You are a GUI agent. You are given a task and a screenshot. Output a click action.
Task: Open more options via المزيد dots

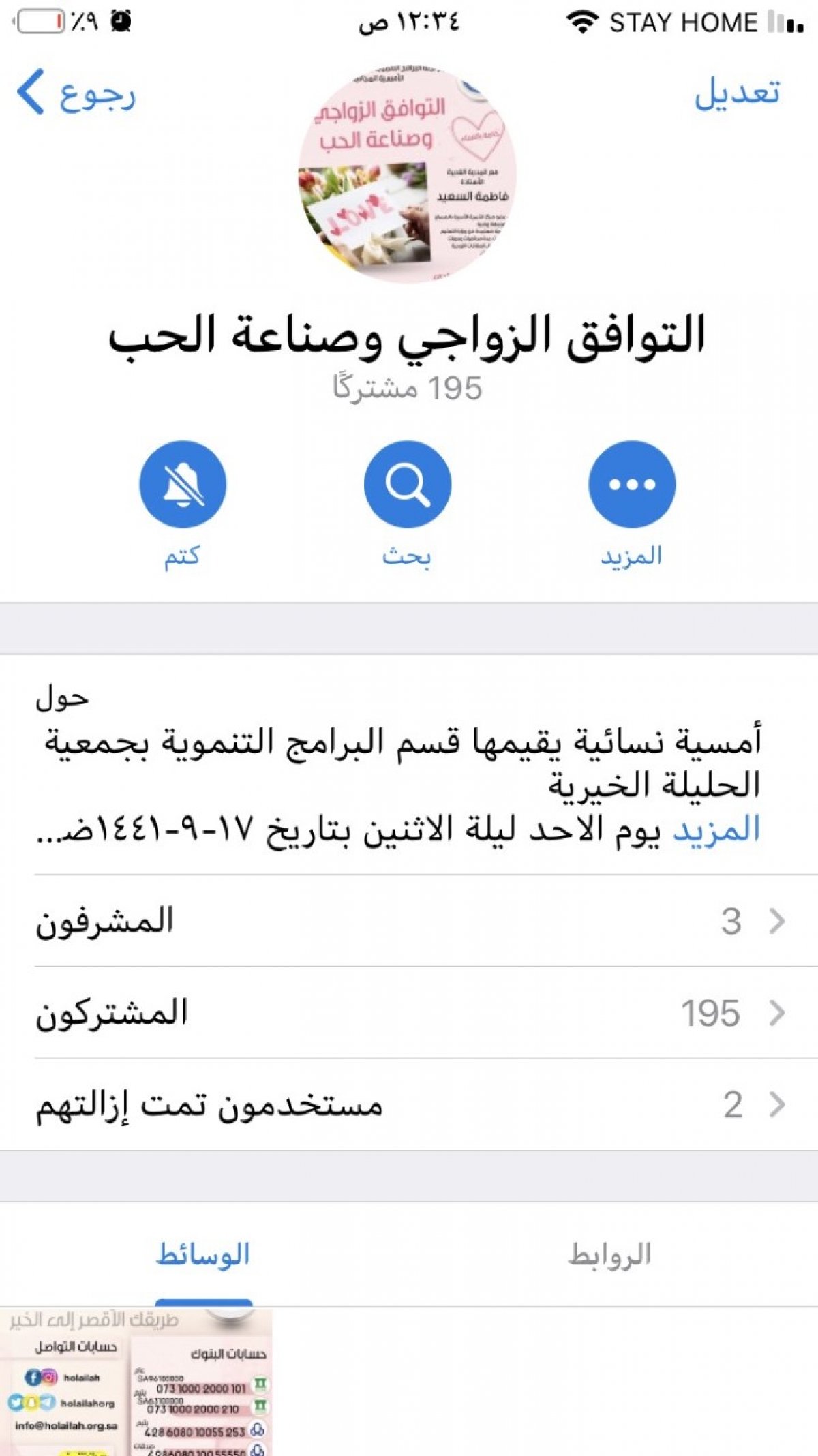(x=632, y=484)
